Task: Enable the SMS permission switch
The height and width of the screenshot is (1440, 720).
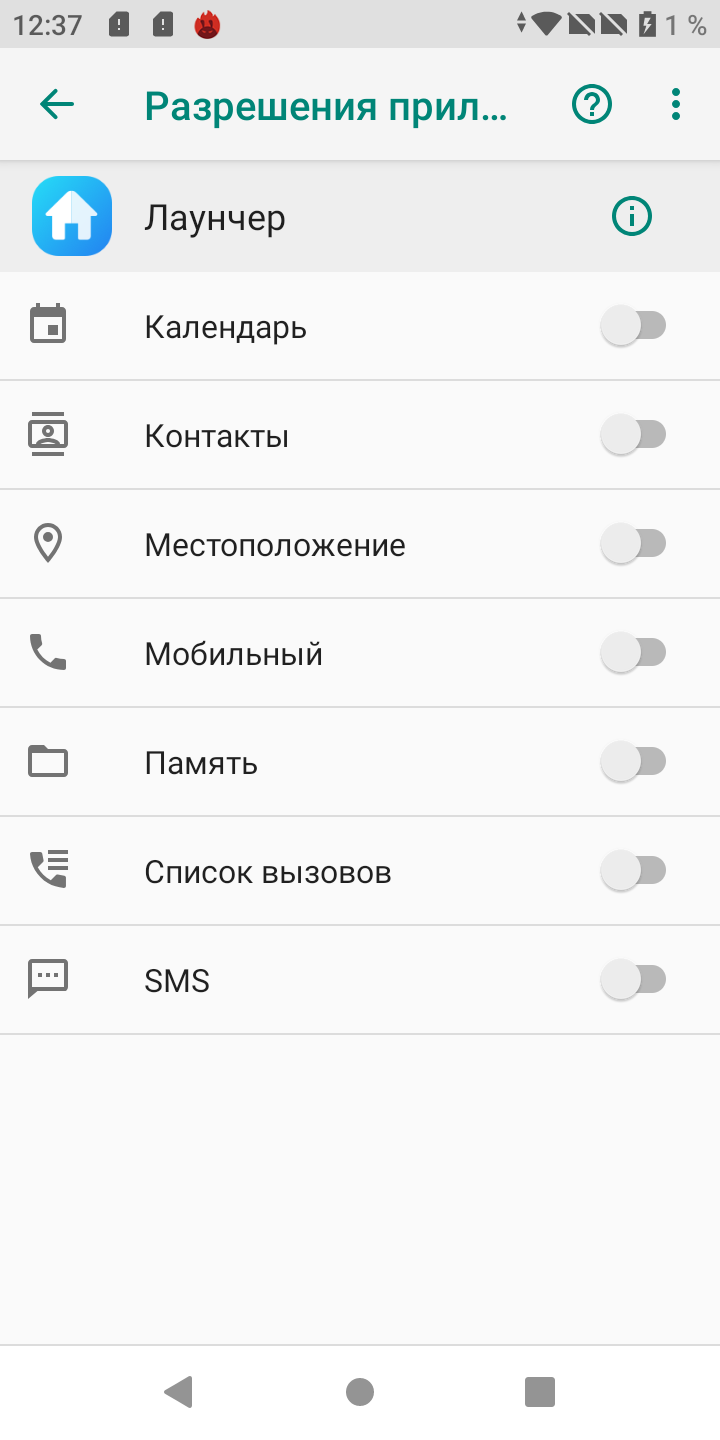Action: pos(633,980)
